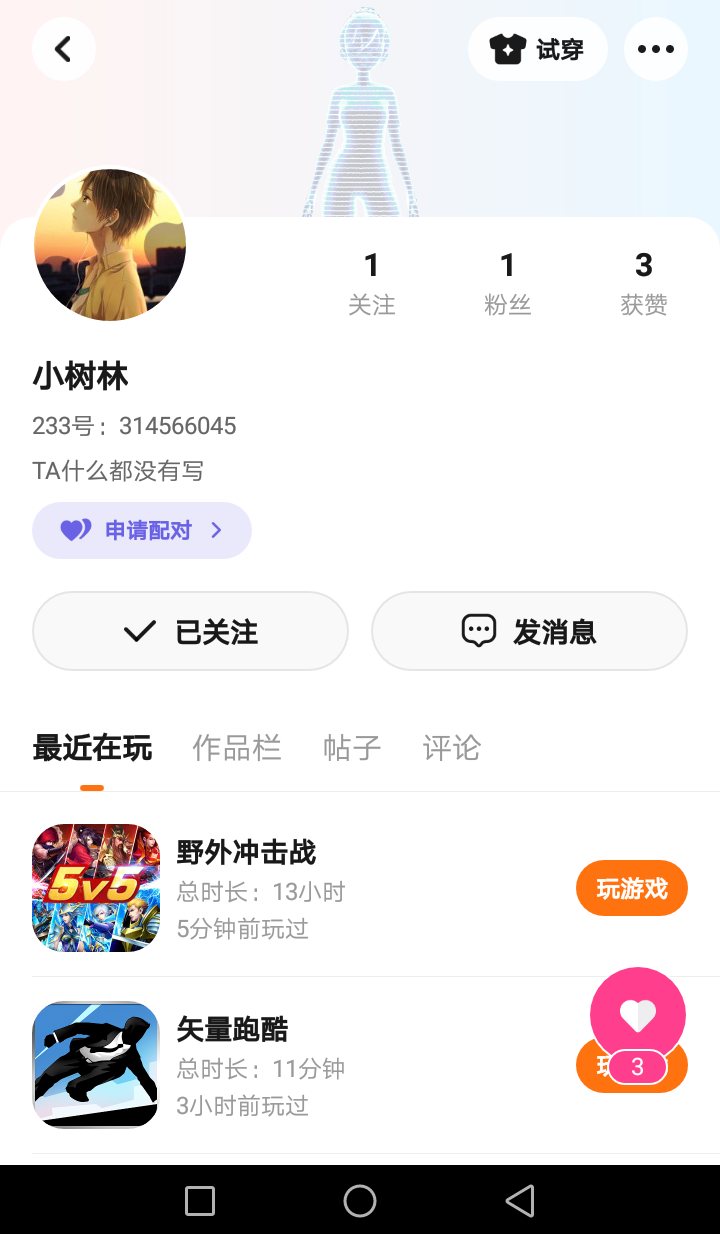Tap the pink floating heart button
Viewport: 720px width, 1234px height.
[638, 1016]
